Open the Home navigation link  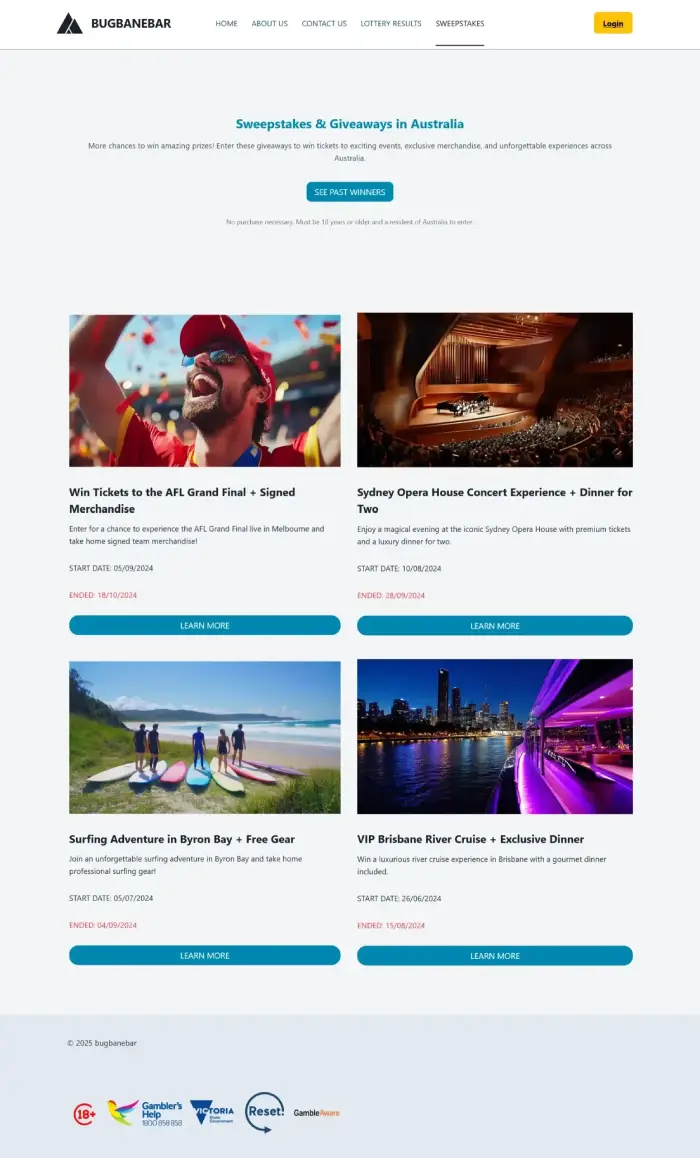point(226,23)
